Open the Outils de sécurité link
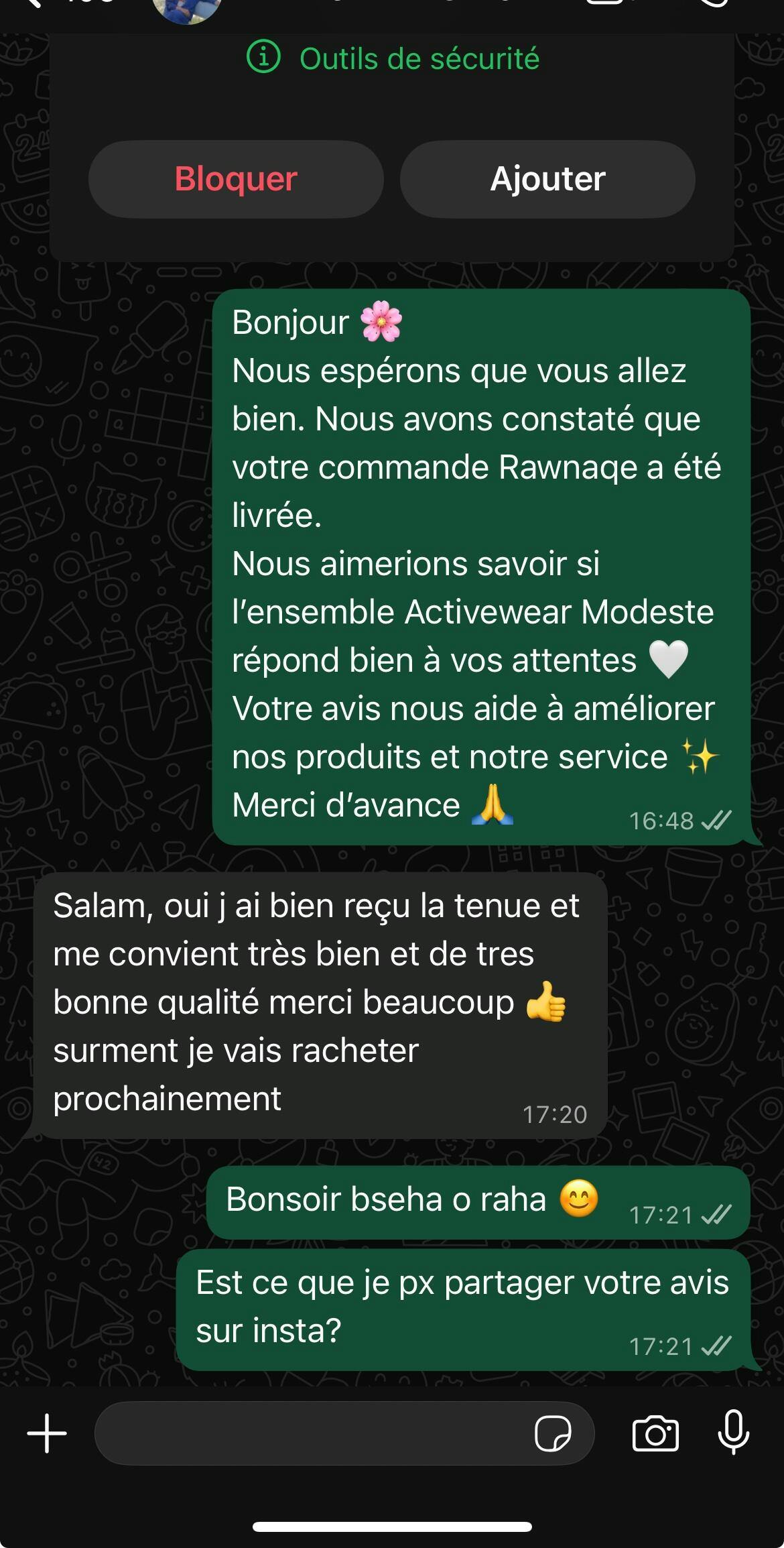Image resolution: width=784 pixels, height=1548 pixels. (393, 58)
